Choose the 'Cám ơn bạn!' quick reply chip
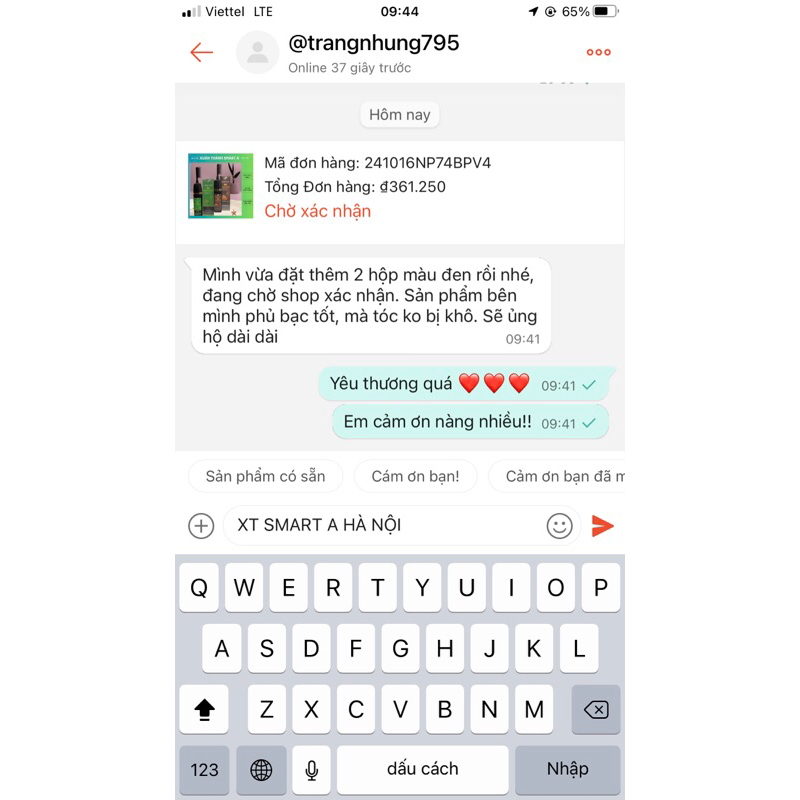 tap(415, 476)
